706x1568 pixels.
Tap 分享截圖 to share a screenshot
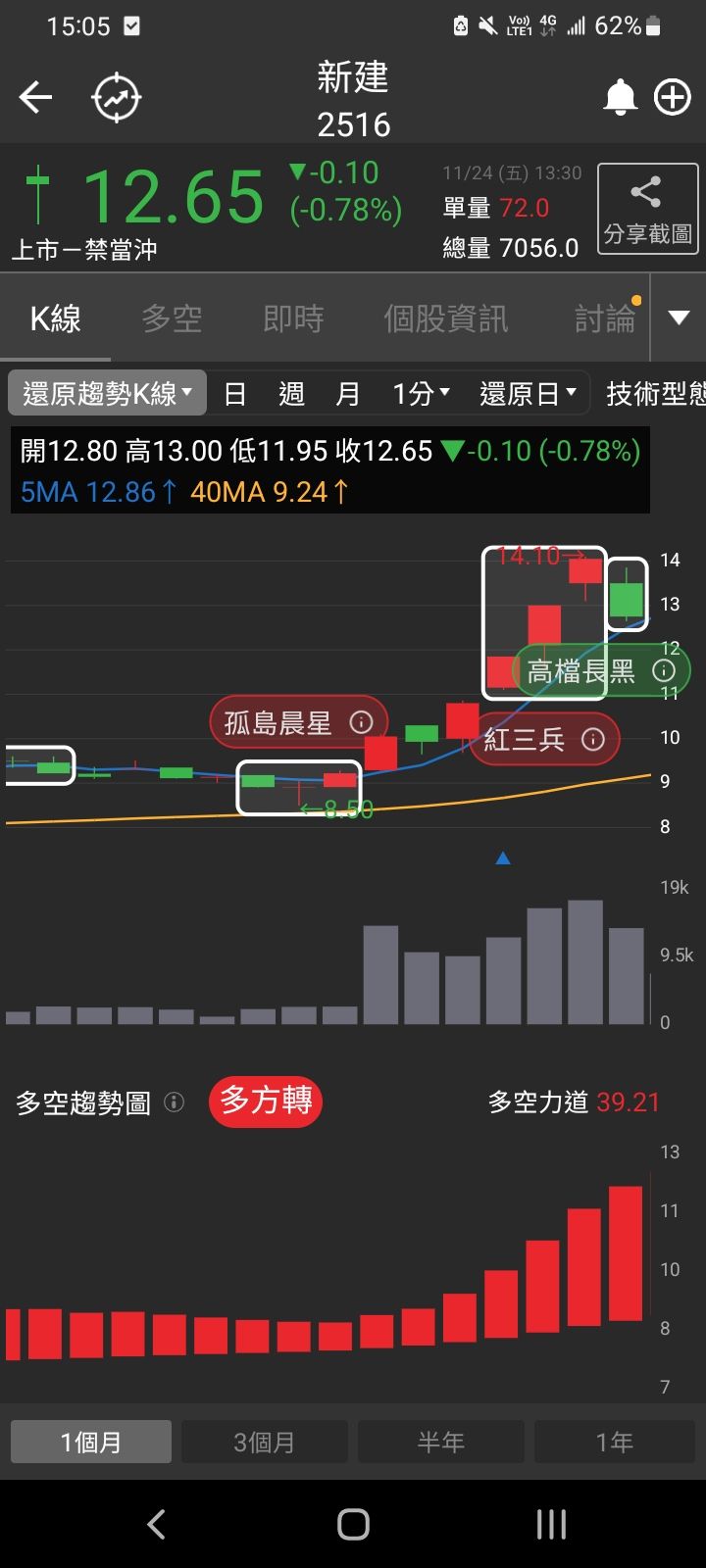click(647, 210)
